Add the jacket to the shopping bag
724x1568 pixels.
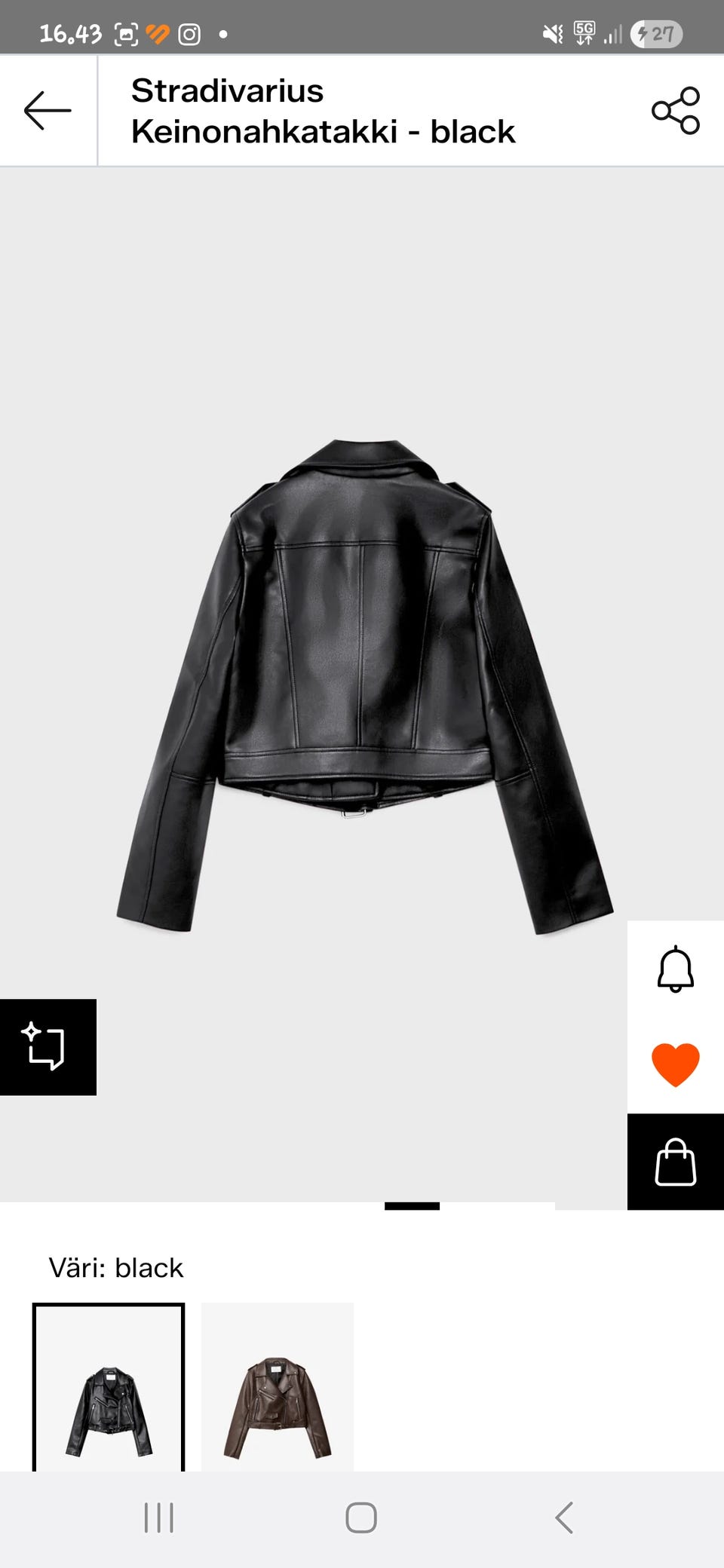click(676, 1162)
